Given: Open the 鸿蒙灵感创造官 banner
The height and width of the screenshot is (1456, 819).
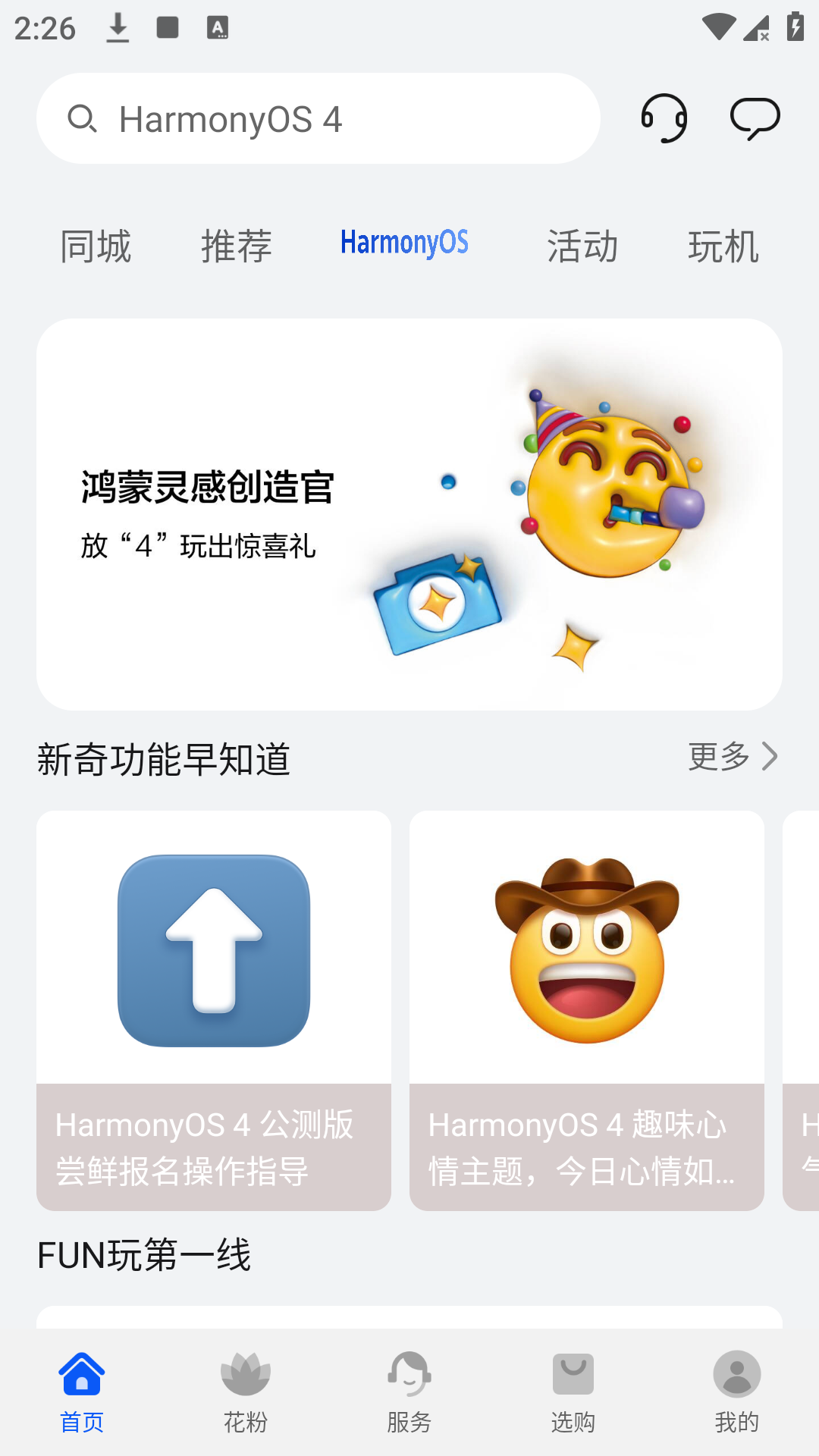Looking at the screenshot, I should pyautogui.click(x=409, y=514).
